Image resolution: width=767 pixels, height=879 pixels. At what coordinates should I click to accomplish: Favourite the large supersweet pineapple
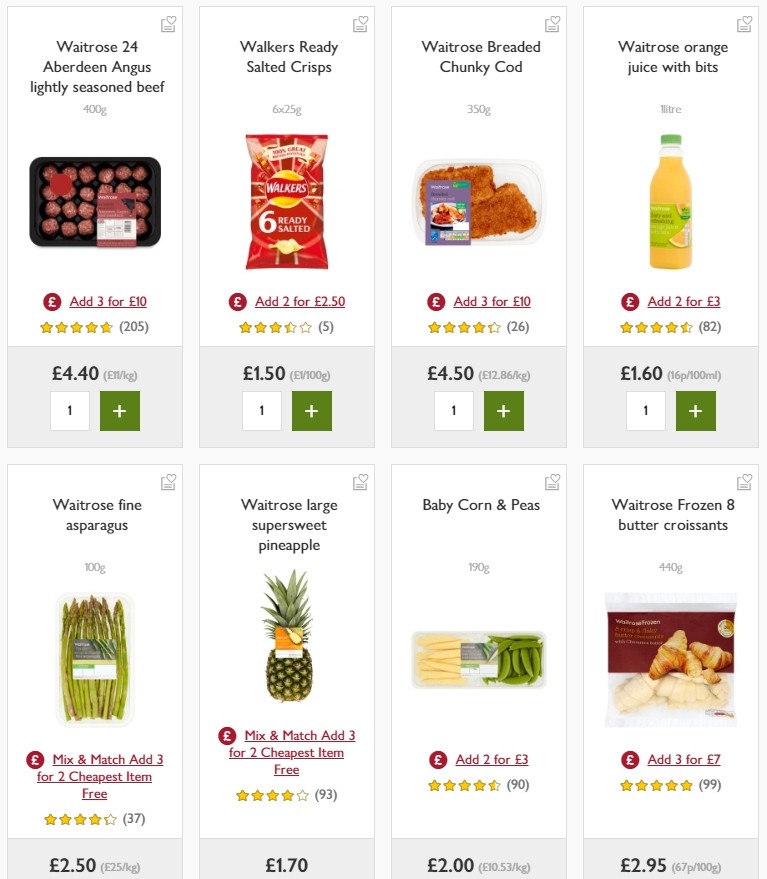point(360,481)
